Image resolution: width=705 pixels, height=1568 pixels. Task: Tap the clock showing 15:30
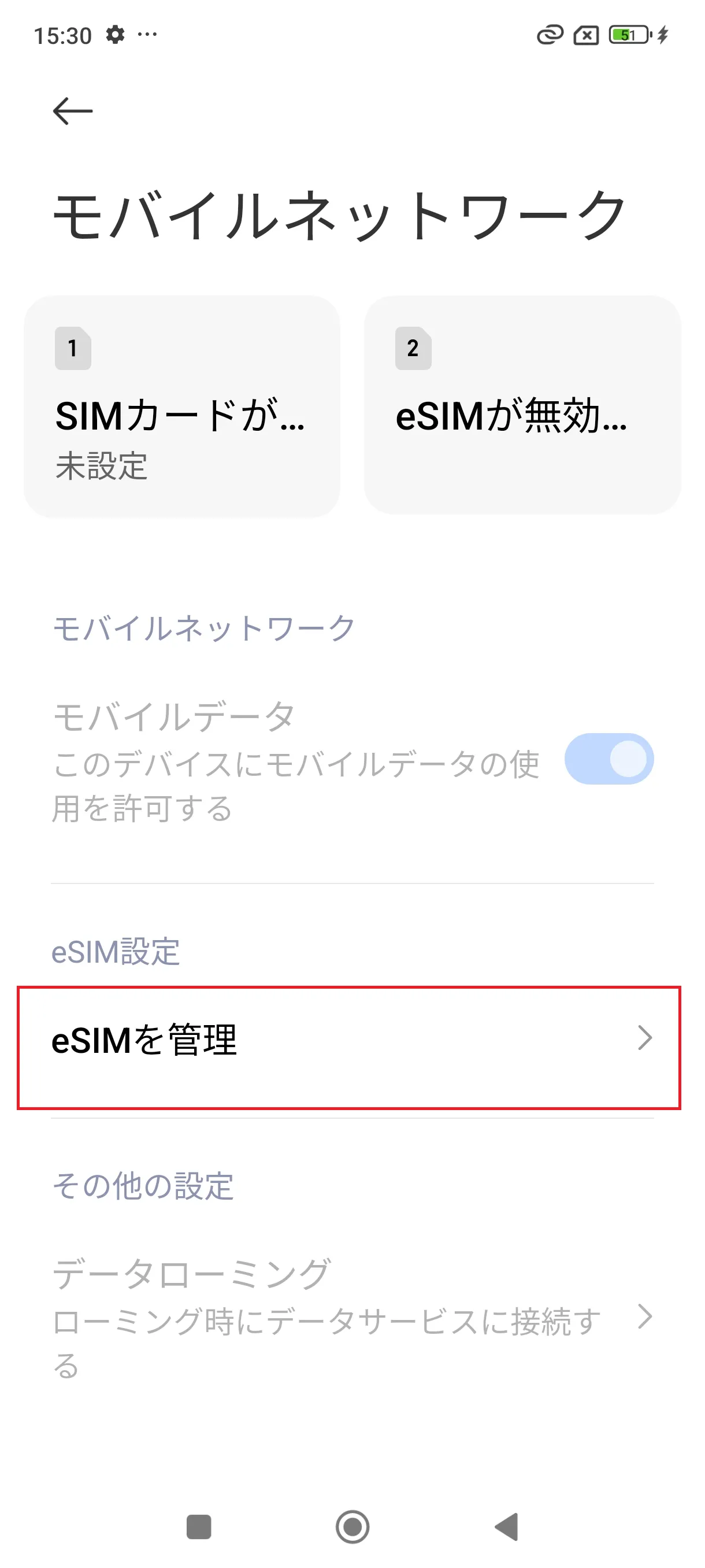pos(63,35)
